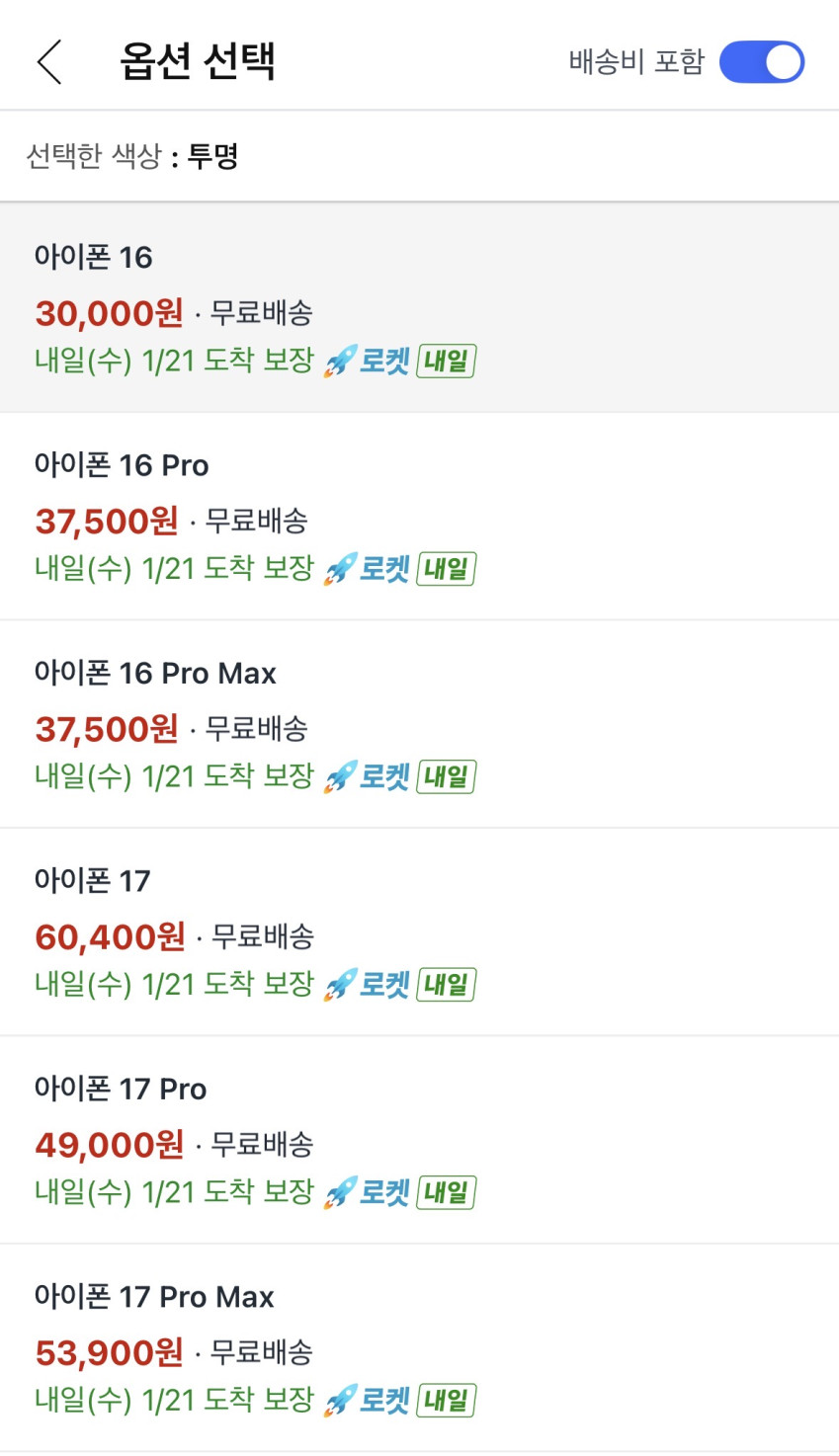
Task: Select the 아이폰 16 option
Action: 419,308
